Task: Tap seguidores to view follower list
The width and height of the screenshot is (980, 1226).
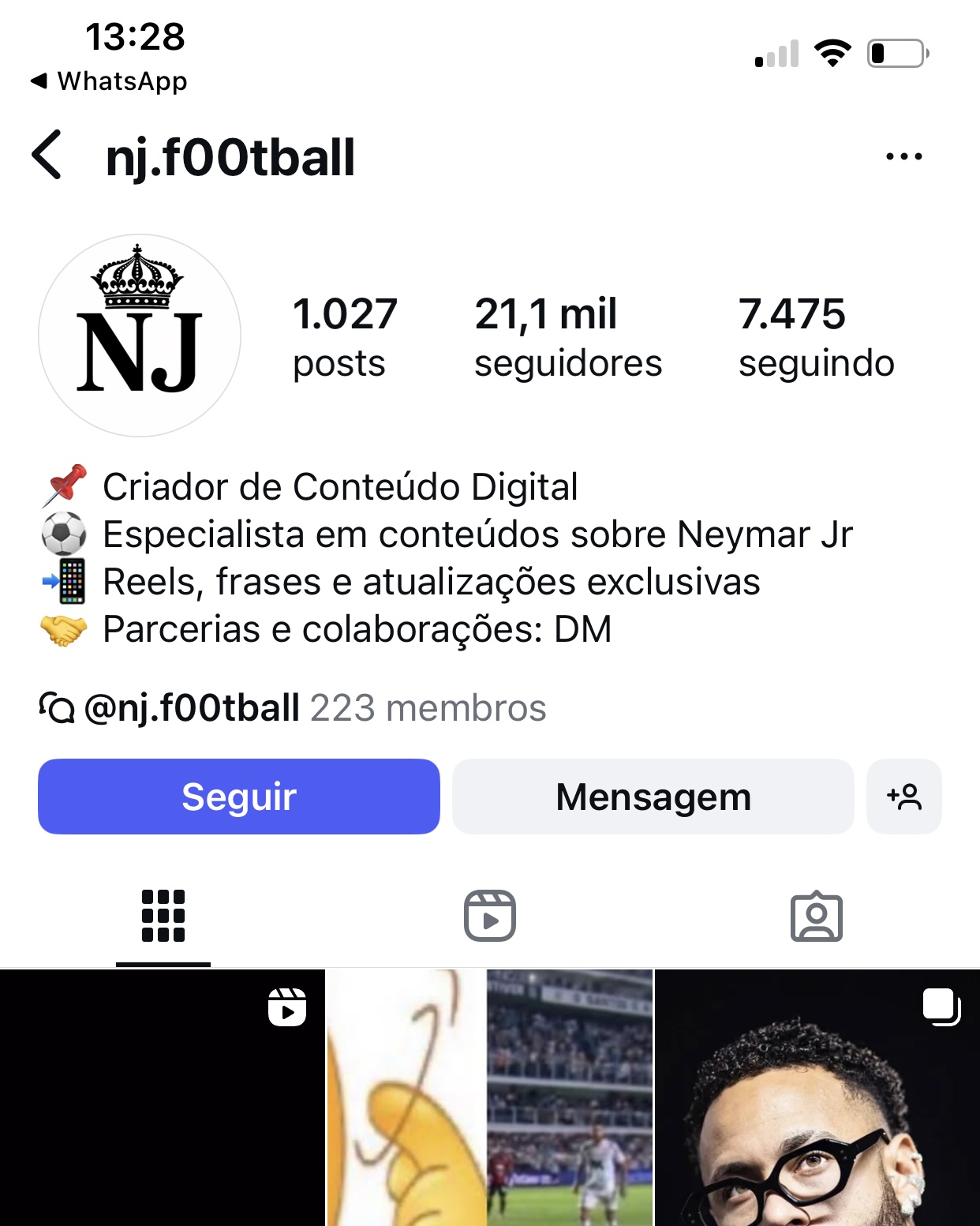Action: 568,336
